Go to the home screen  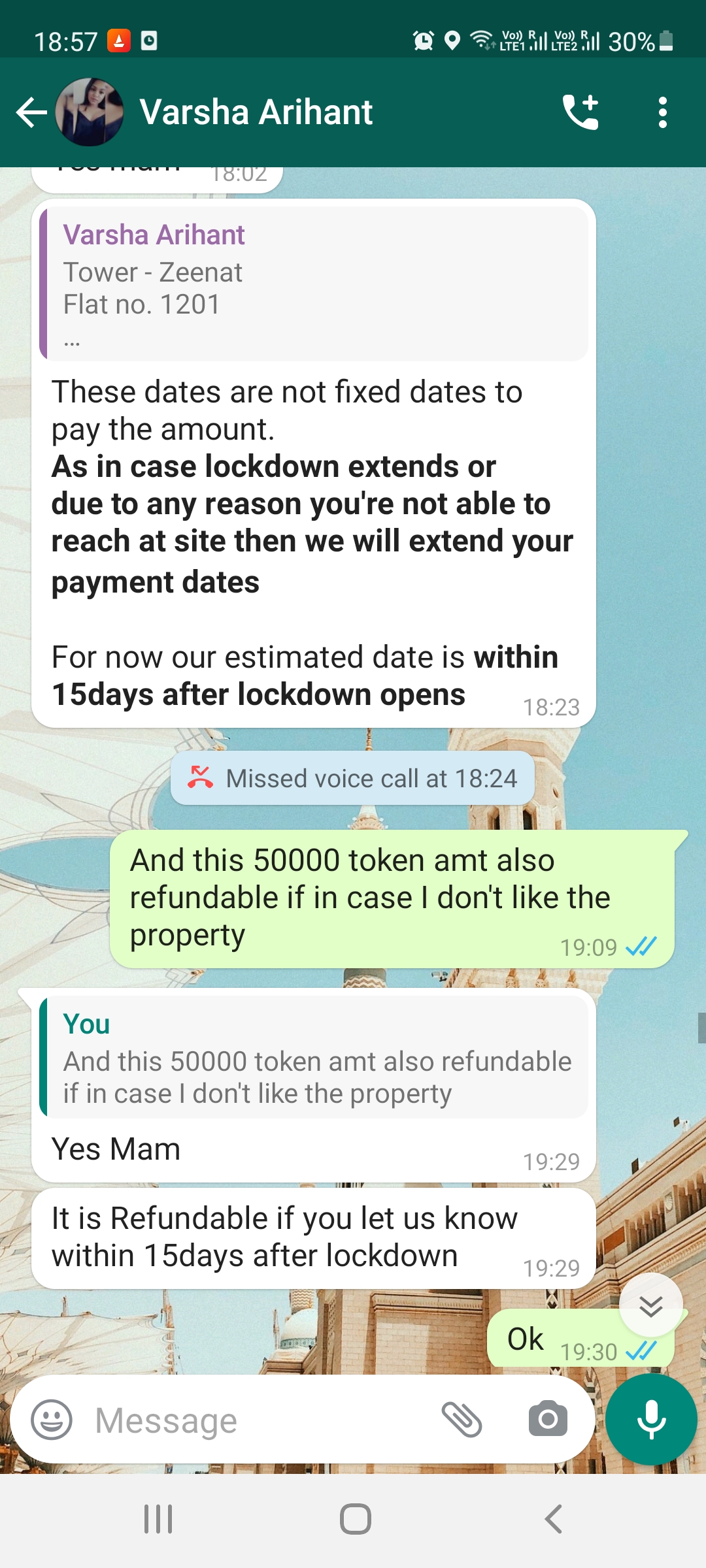pyautogui.click(x=355, y=1519)
